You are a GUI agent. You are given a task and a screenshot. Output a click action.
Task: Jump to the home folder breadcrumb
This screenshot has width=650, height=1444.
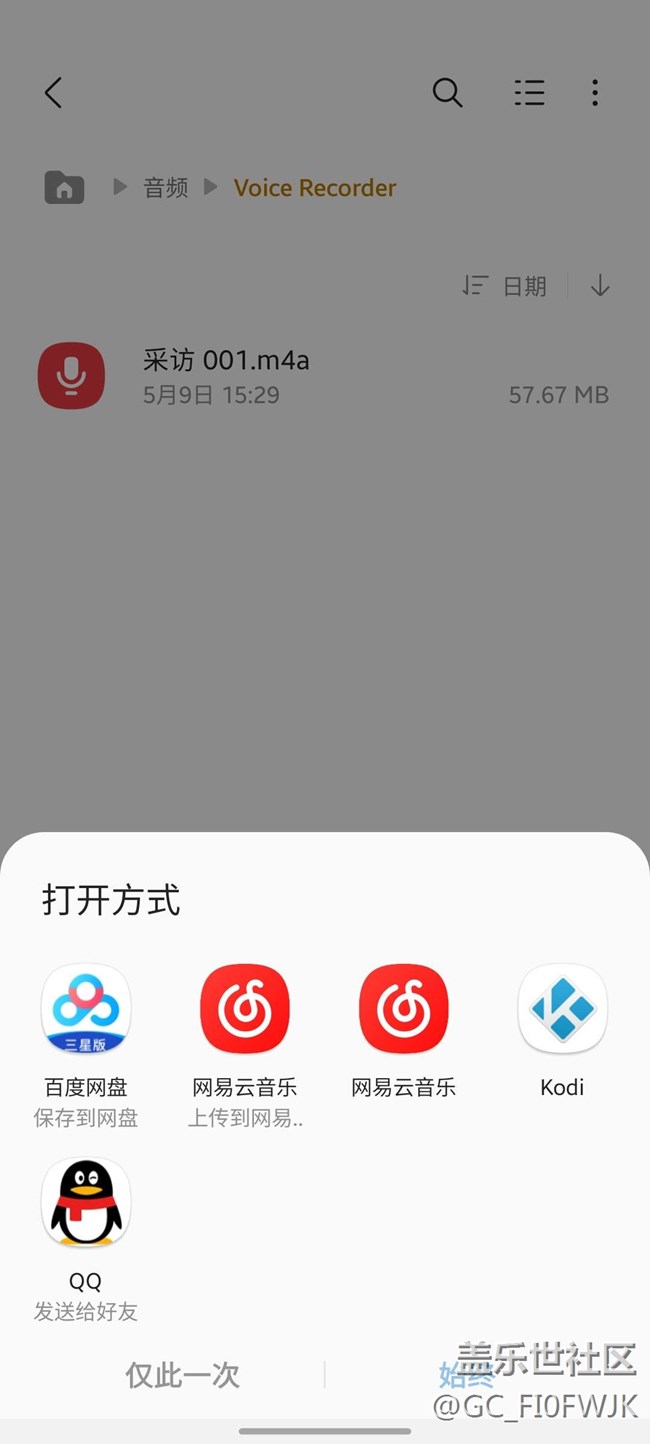[64, 187]
